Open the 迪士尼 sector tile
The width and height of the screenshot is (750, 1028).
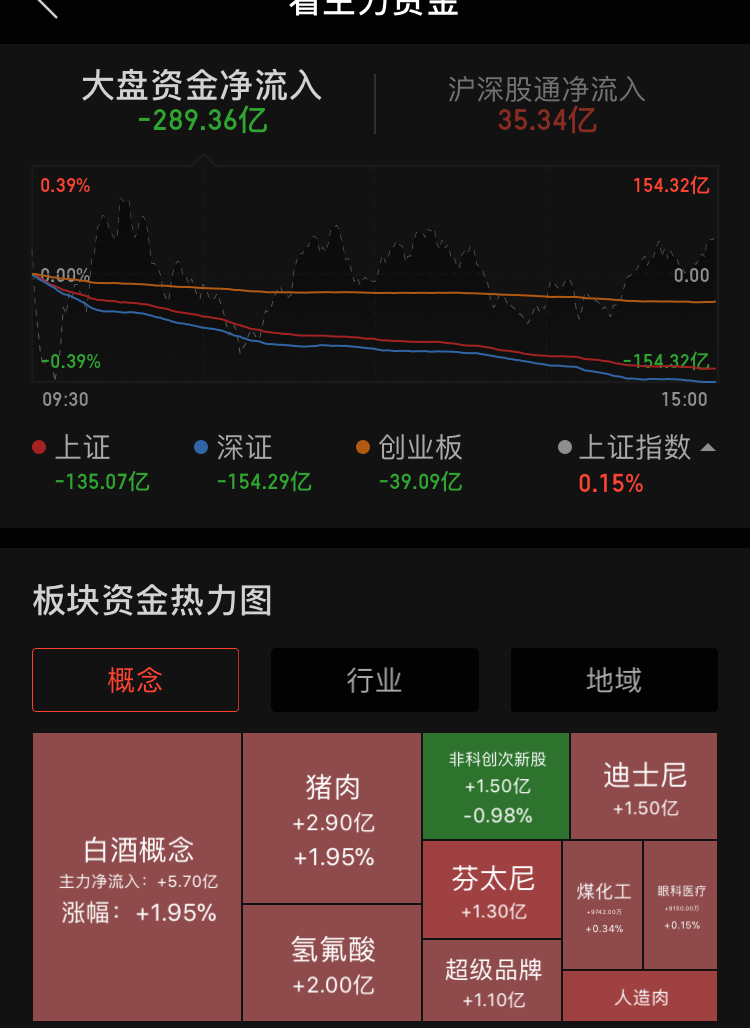click(x=644, y=786)
